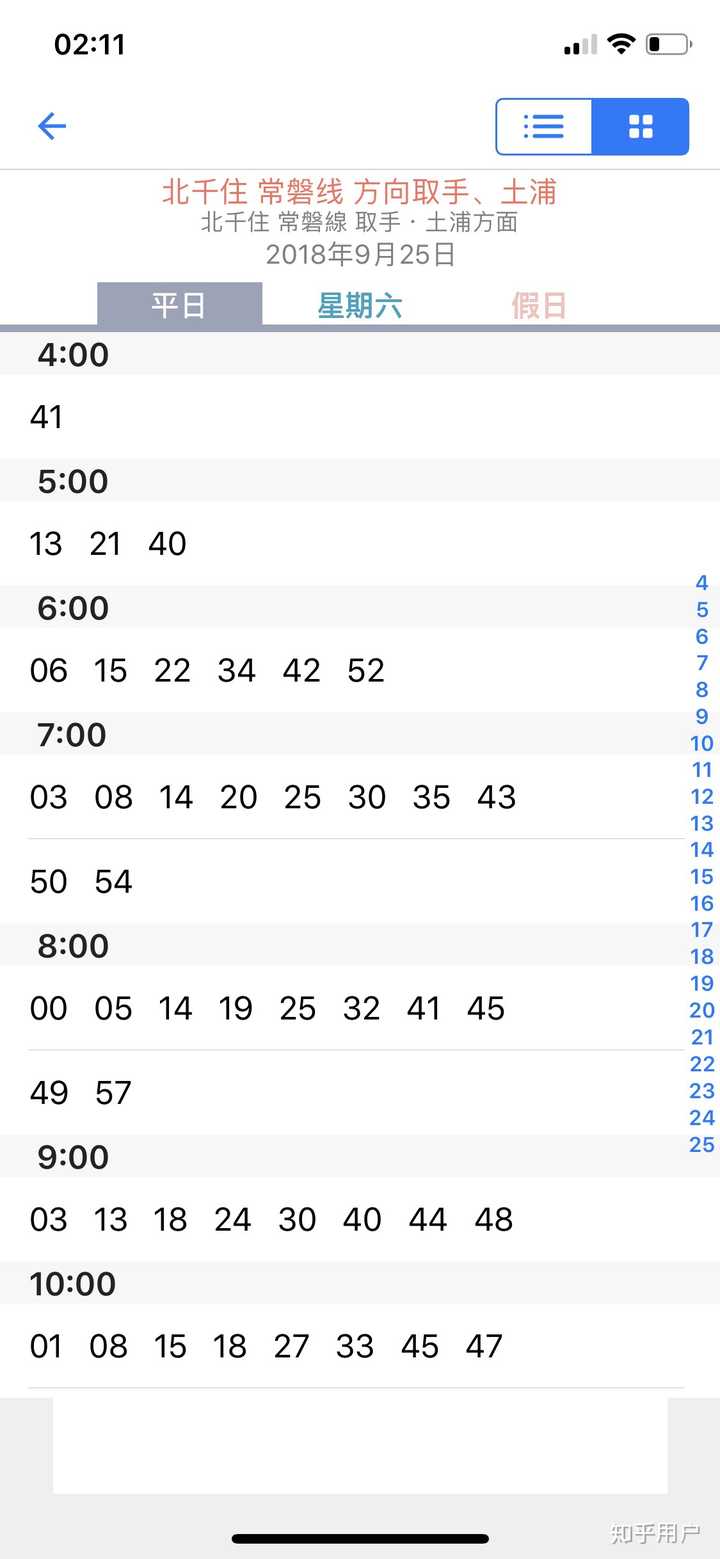This screenshot has width=720, height=1559.
Task: Open the 9:48 departure
Action: [494, 1220]
